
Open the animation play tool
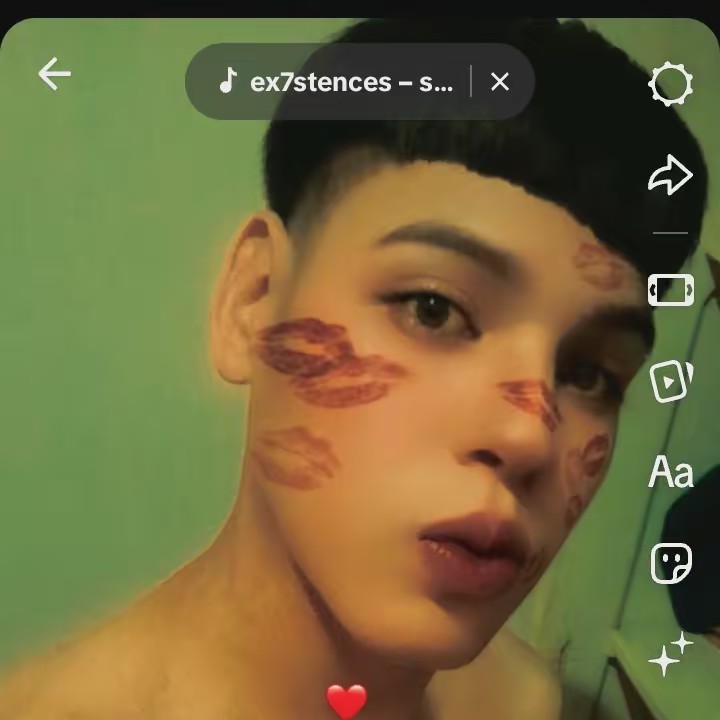tap(670, 381)
